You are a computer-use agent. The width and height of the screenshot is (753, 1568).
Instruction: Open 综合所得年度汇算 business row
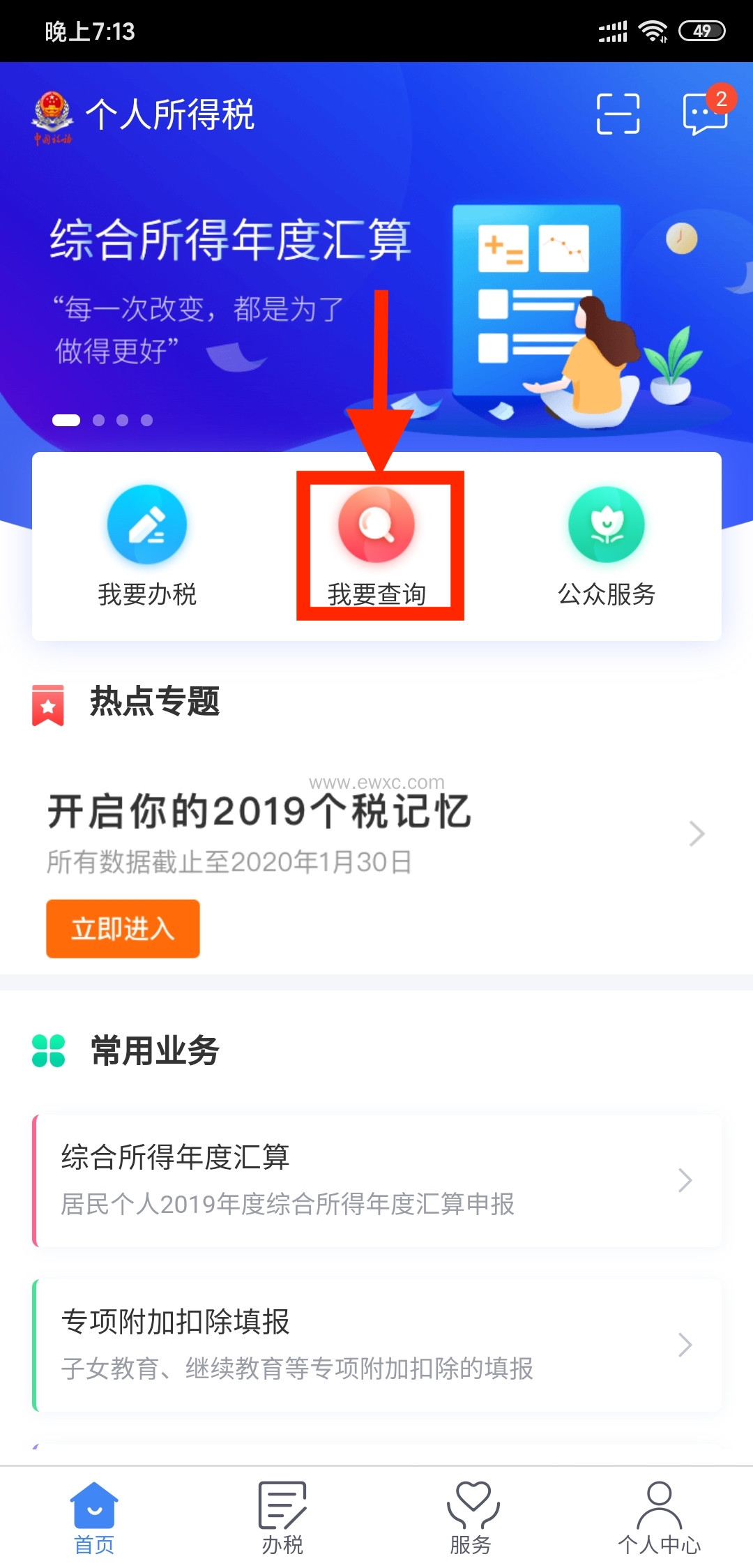click(376, 1179)
